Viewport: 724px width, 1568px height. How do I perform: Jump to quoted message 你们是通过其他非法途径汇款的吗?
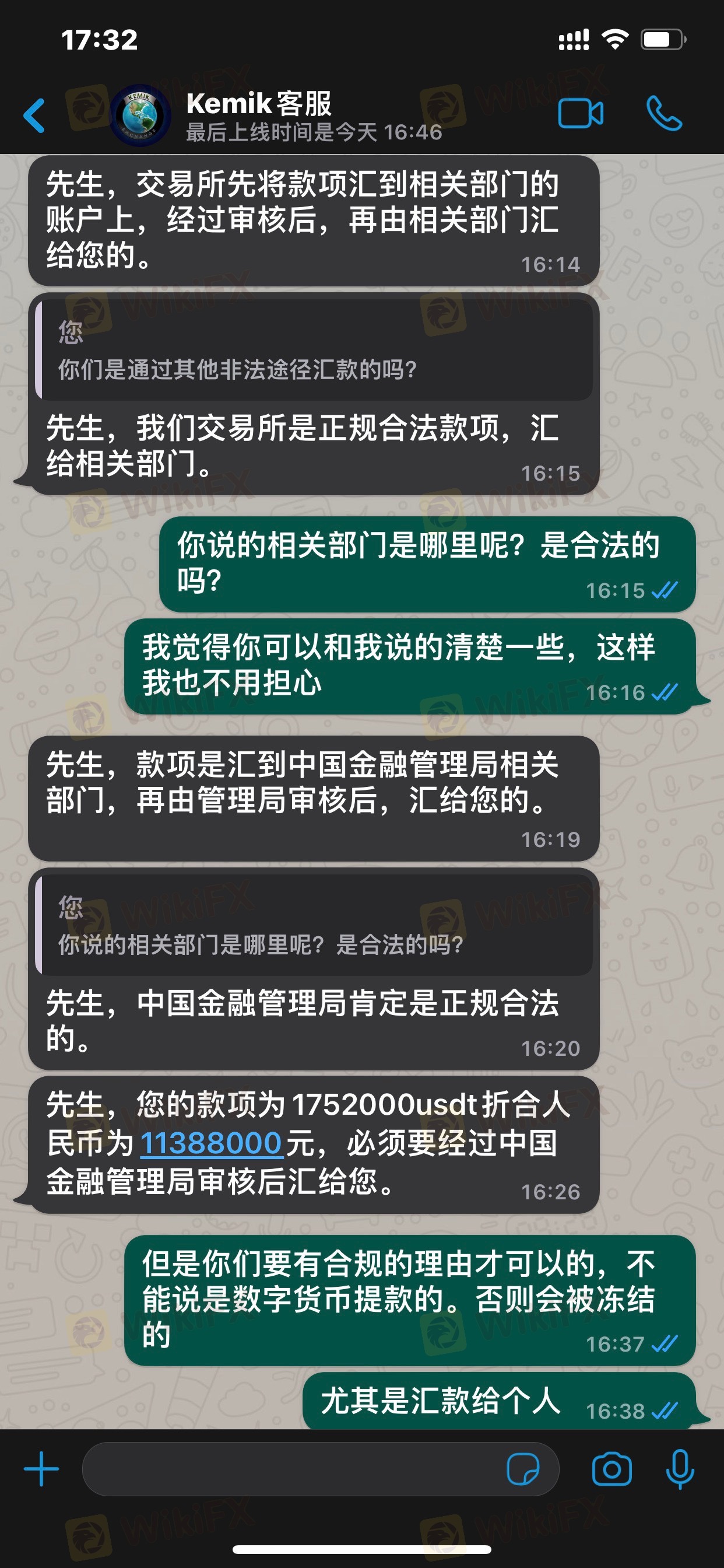tap(314, 350)
